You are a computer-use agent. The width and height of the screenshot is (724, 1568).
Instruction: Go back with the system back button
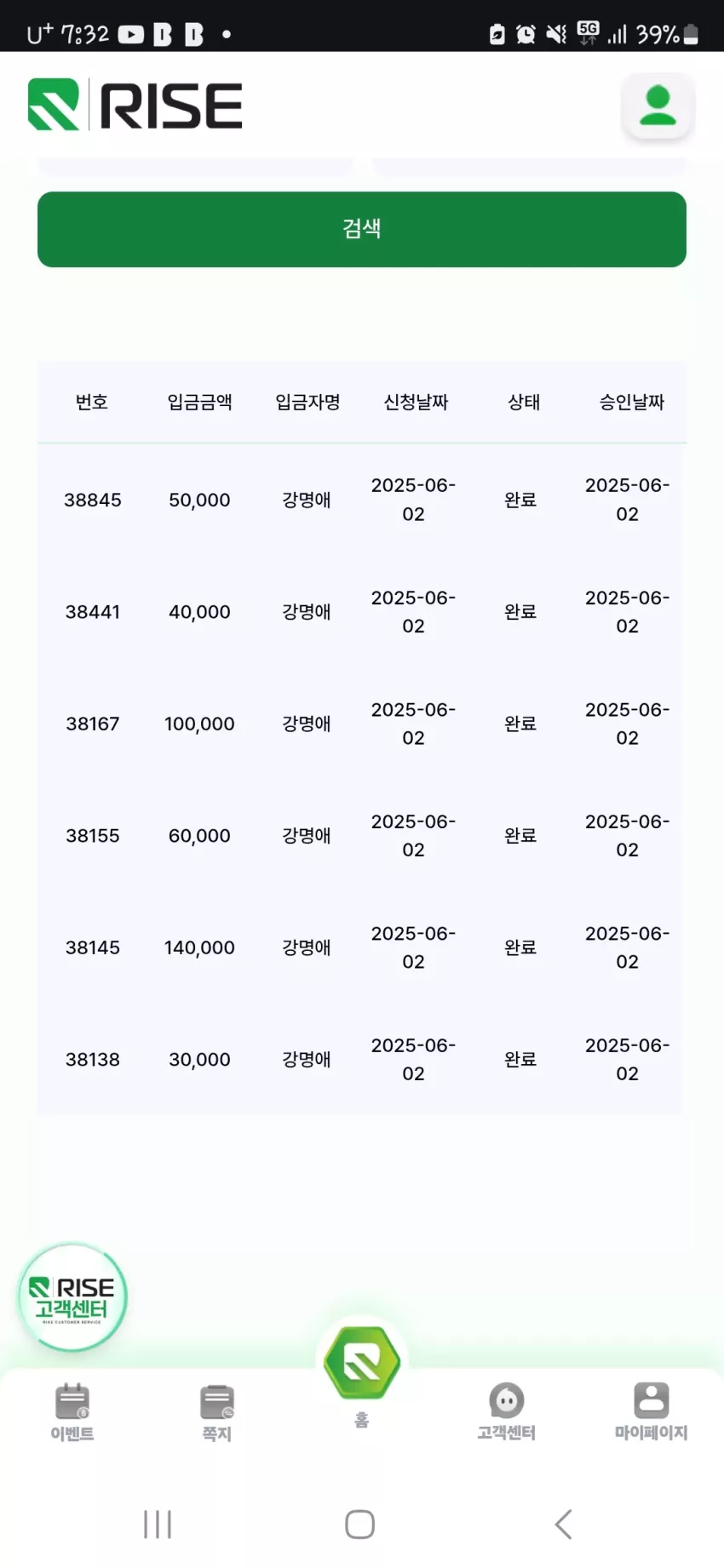coord(563,1524)
